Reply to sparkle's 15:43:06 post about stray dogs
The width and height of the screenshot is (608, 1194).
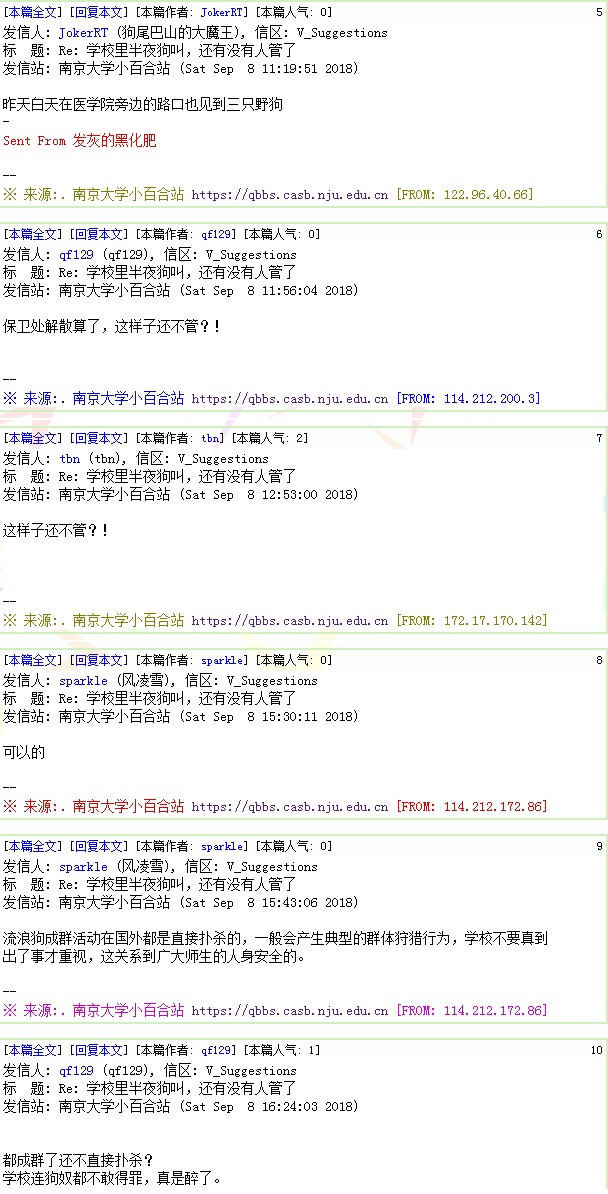tap(98, 846)
